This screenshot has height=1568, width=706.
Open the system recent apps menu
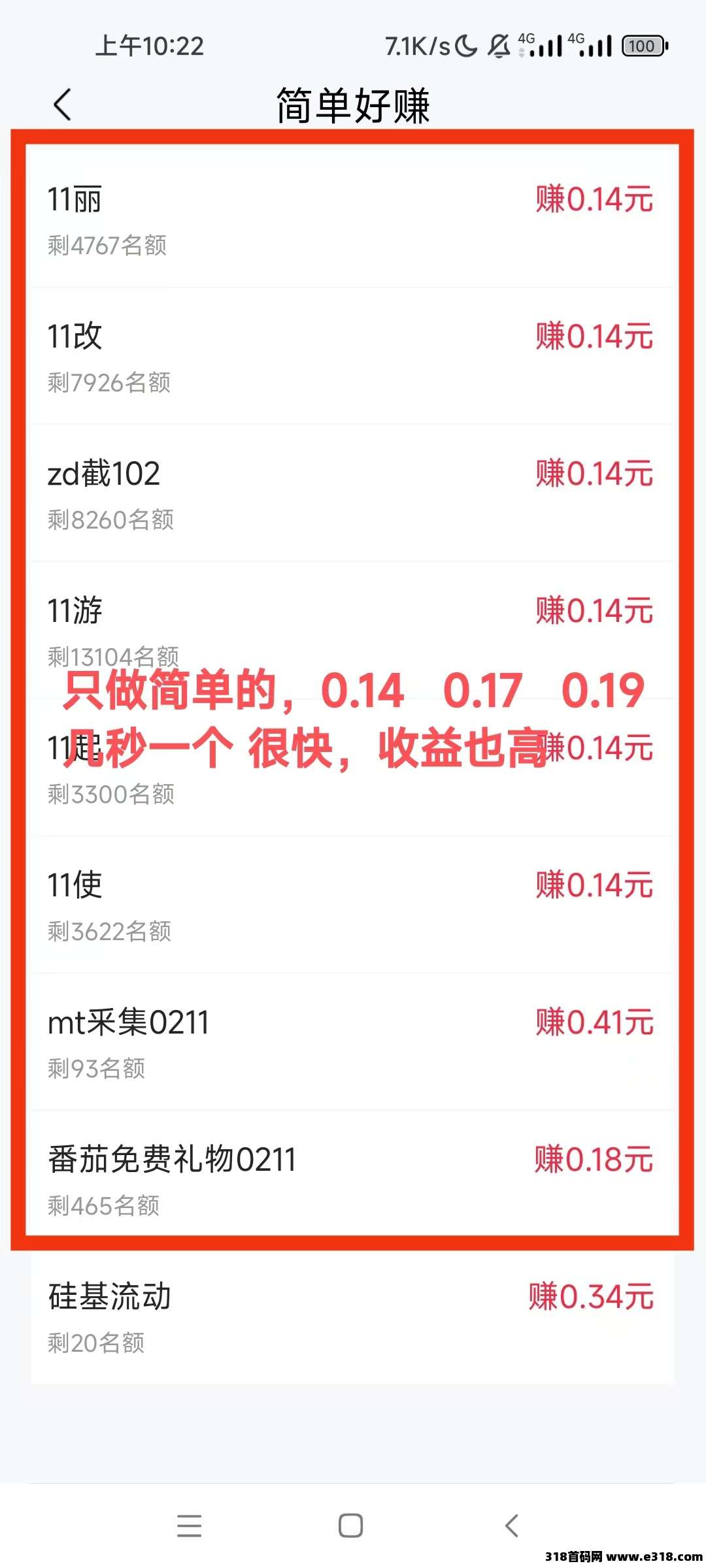tap(190, 1526)
